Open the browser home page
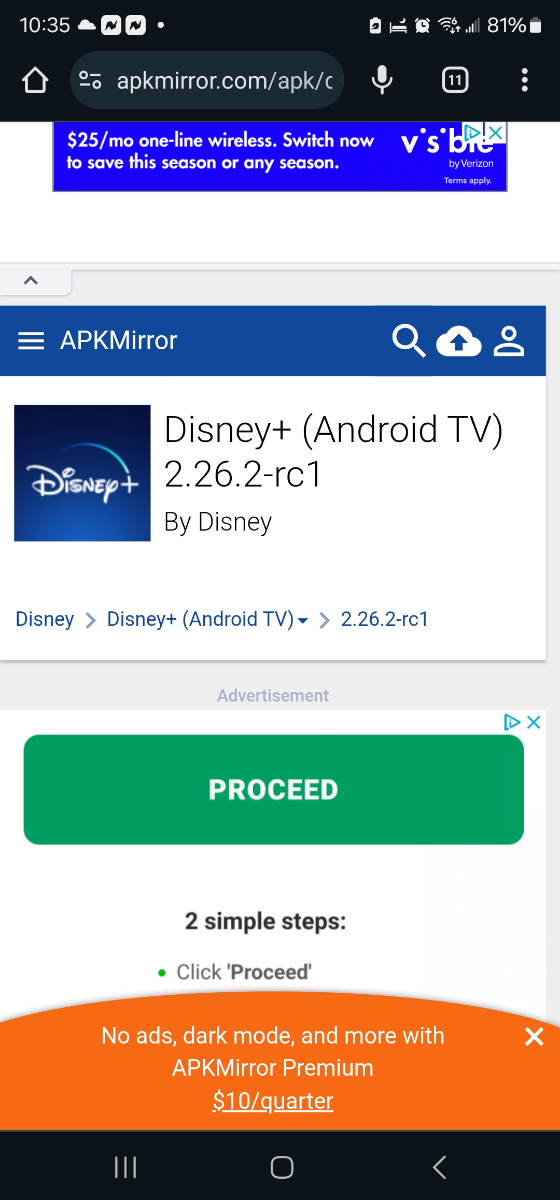Screen dimensions: 560x1200 tap(35, 81)
